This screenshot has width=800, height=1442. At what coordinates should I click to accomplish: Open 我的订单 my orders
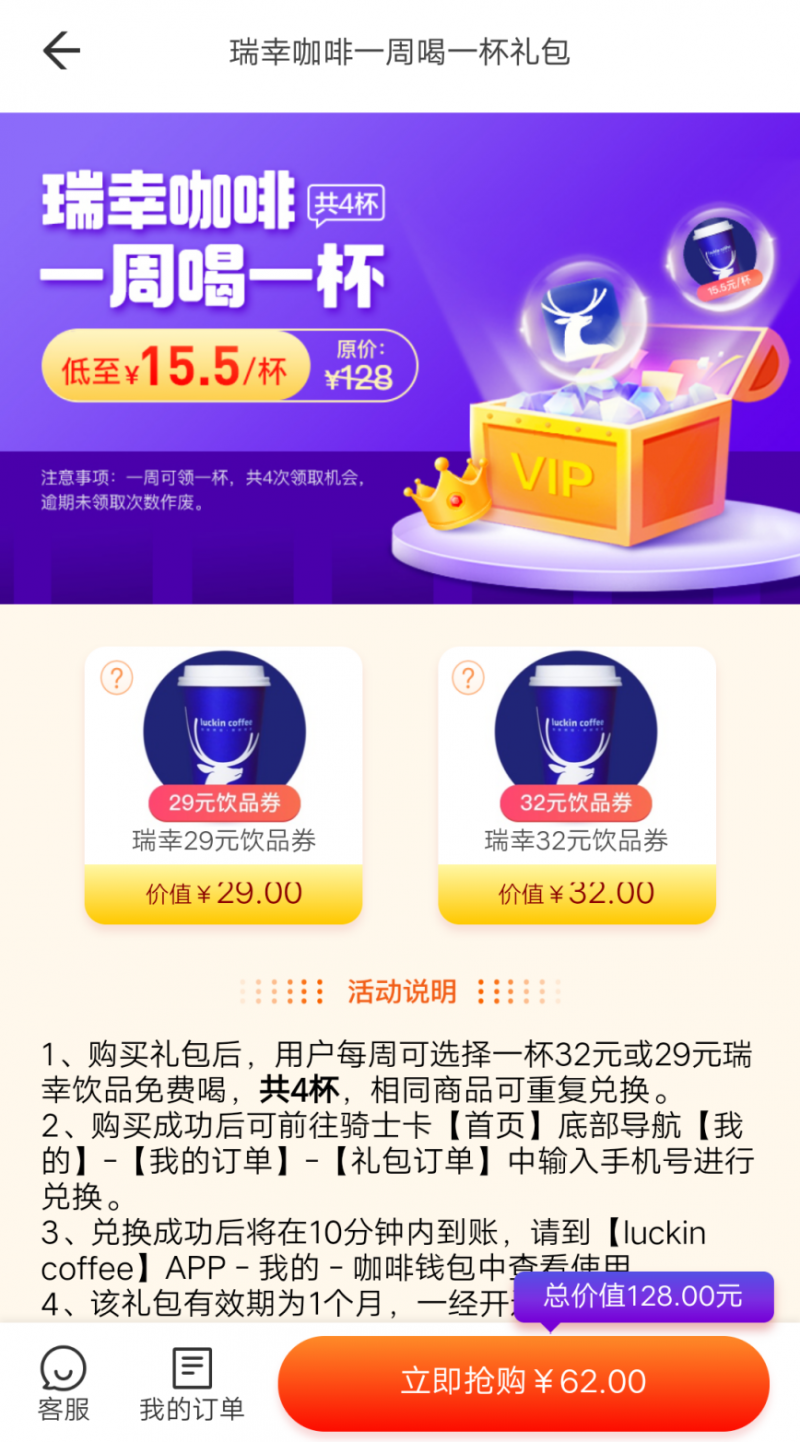192,1383
